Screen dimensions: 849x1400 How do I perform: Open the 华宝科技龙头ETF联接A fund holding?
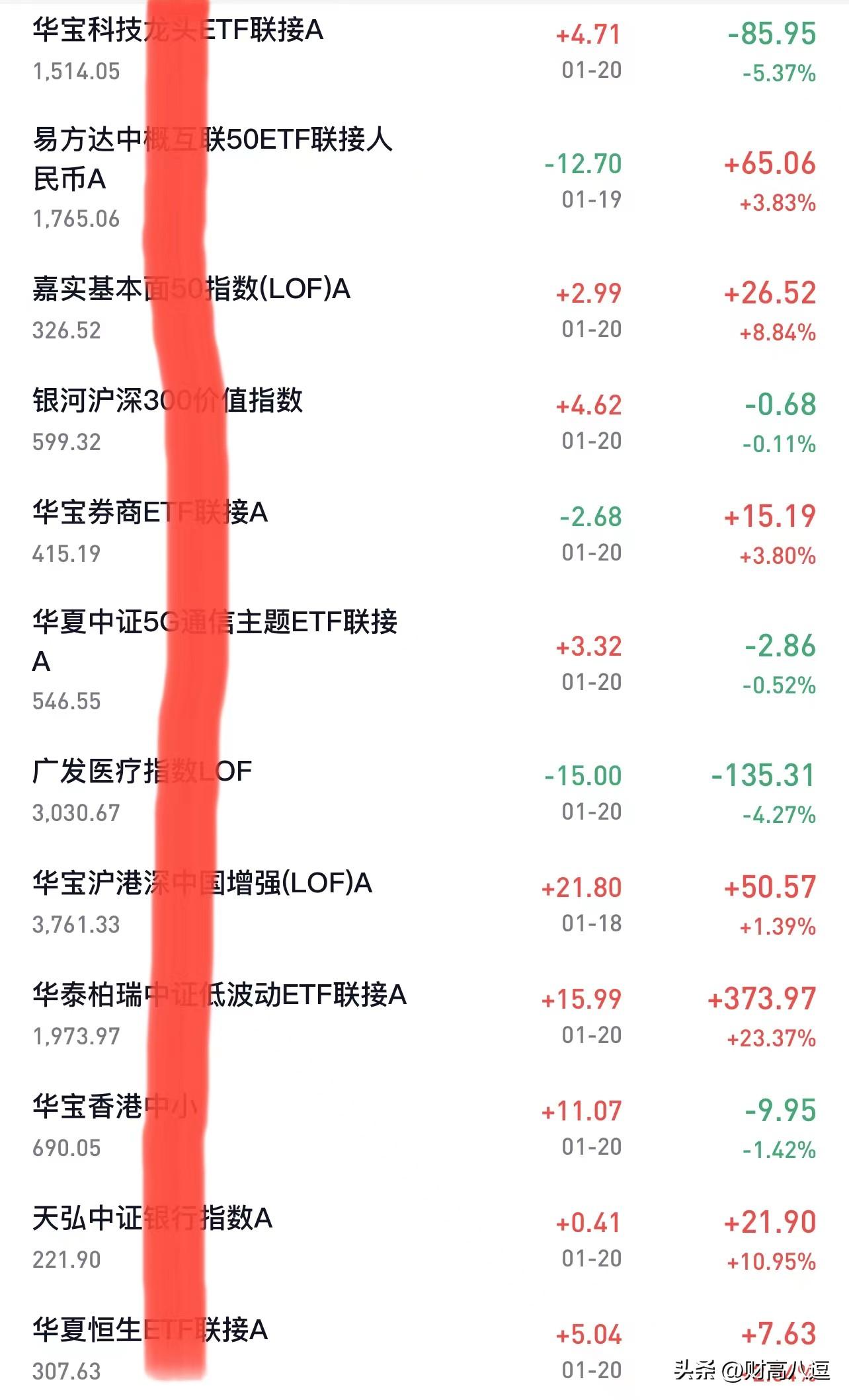coord(425,50)
